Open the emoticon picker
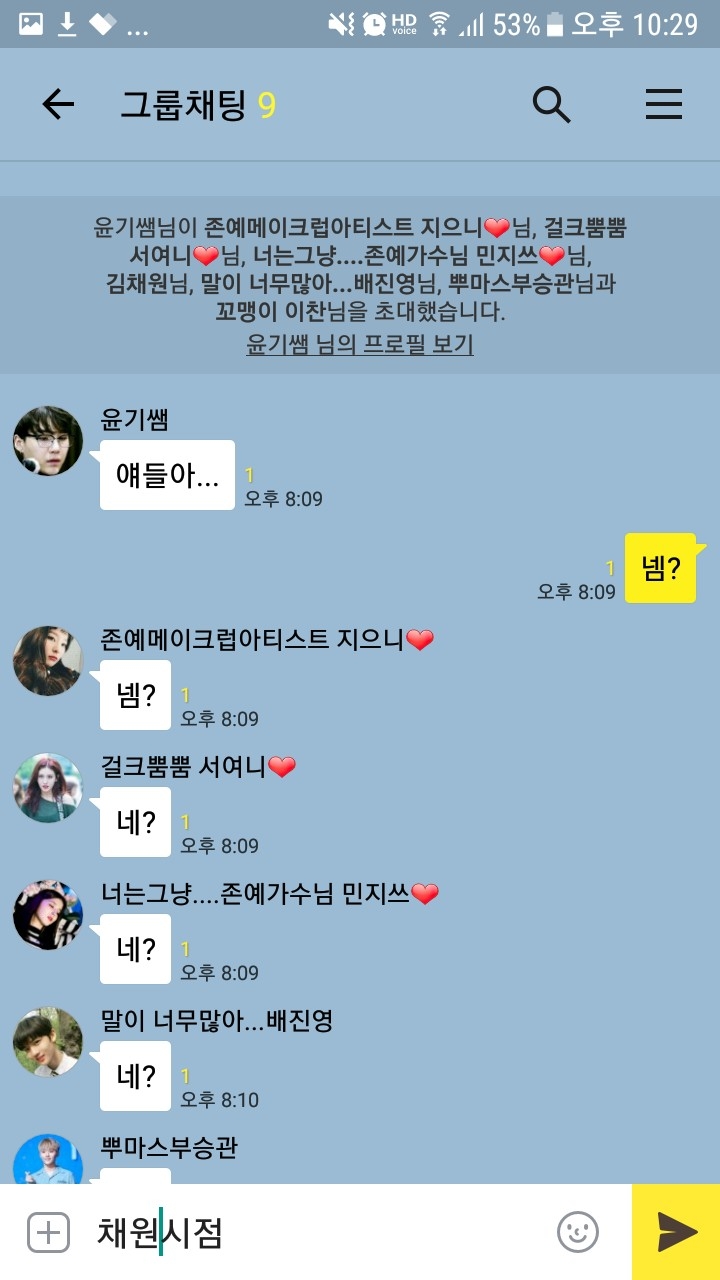720x1280 pixels. [577, 1232]
